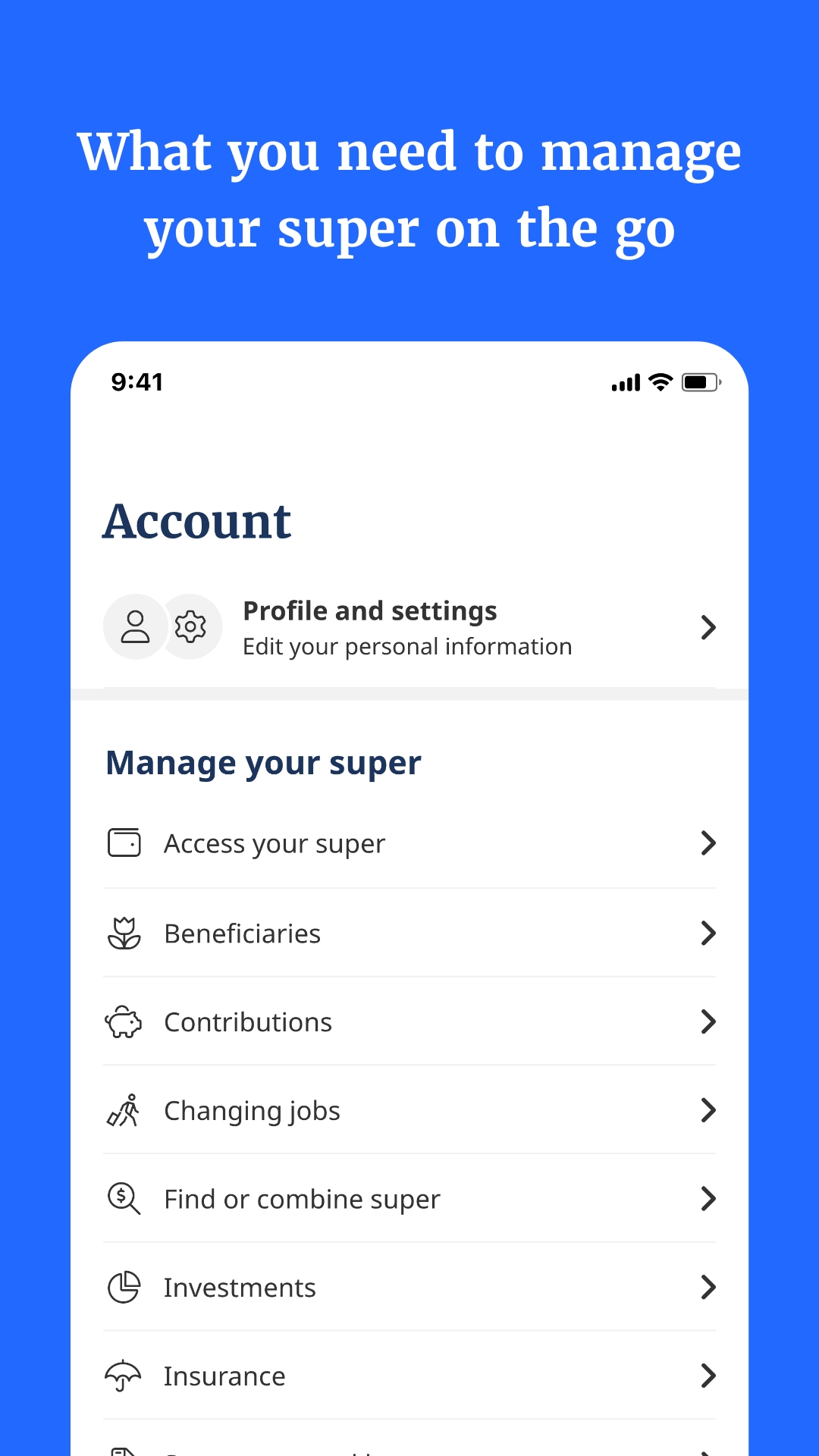
Task: Click the Wi-Fi indicator in the status bar
Action: coord(658,382)
